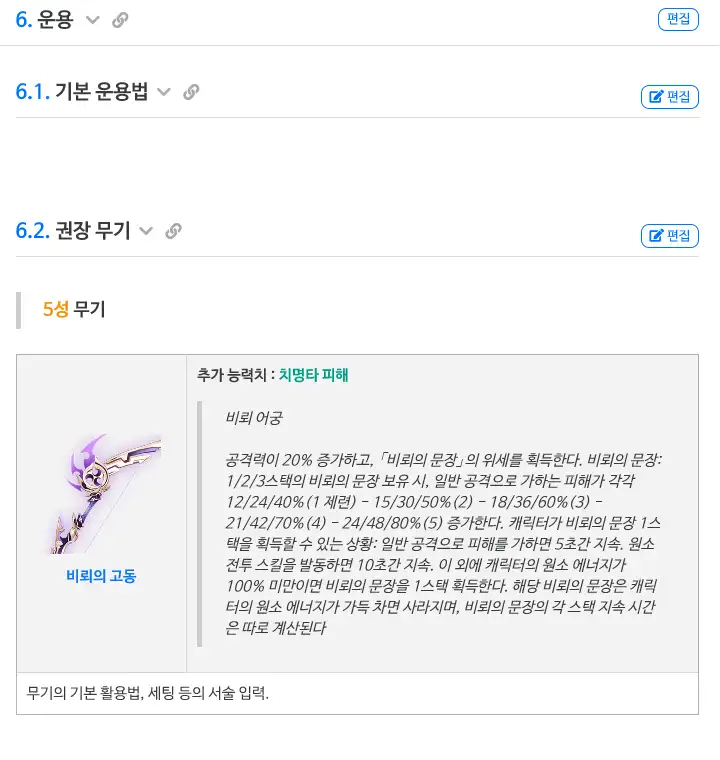Edit section 6.2 권장 무기
The image size is (720, 760).
(x=669, y=236)
